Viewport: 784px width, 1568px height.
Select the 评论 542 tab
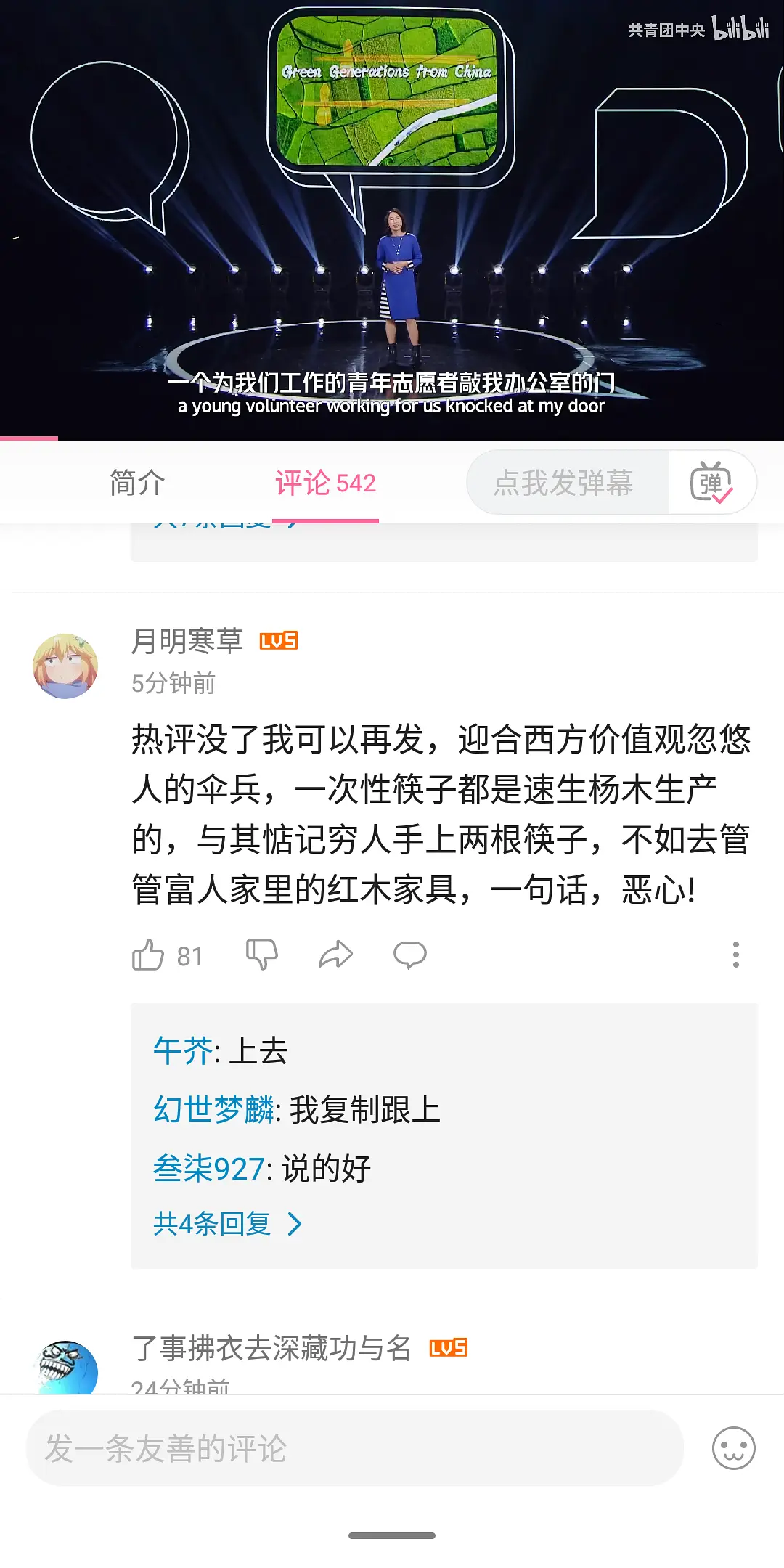point(325,483)
